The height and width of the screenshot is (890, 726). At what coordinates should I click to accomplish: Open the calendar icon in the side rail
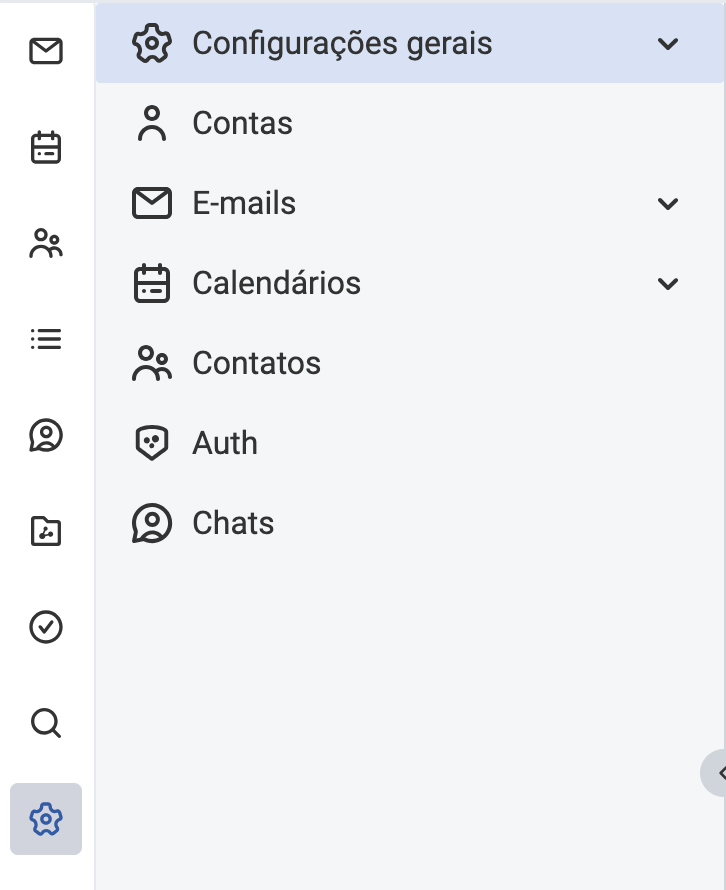tap(46, 147)
